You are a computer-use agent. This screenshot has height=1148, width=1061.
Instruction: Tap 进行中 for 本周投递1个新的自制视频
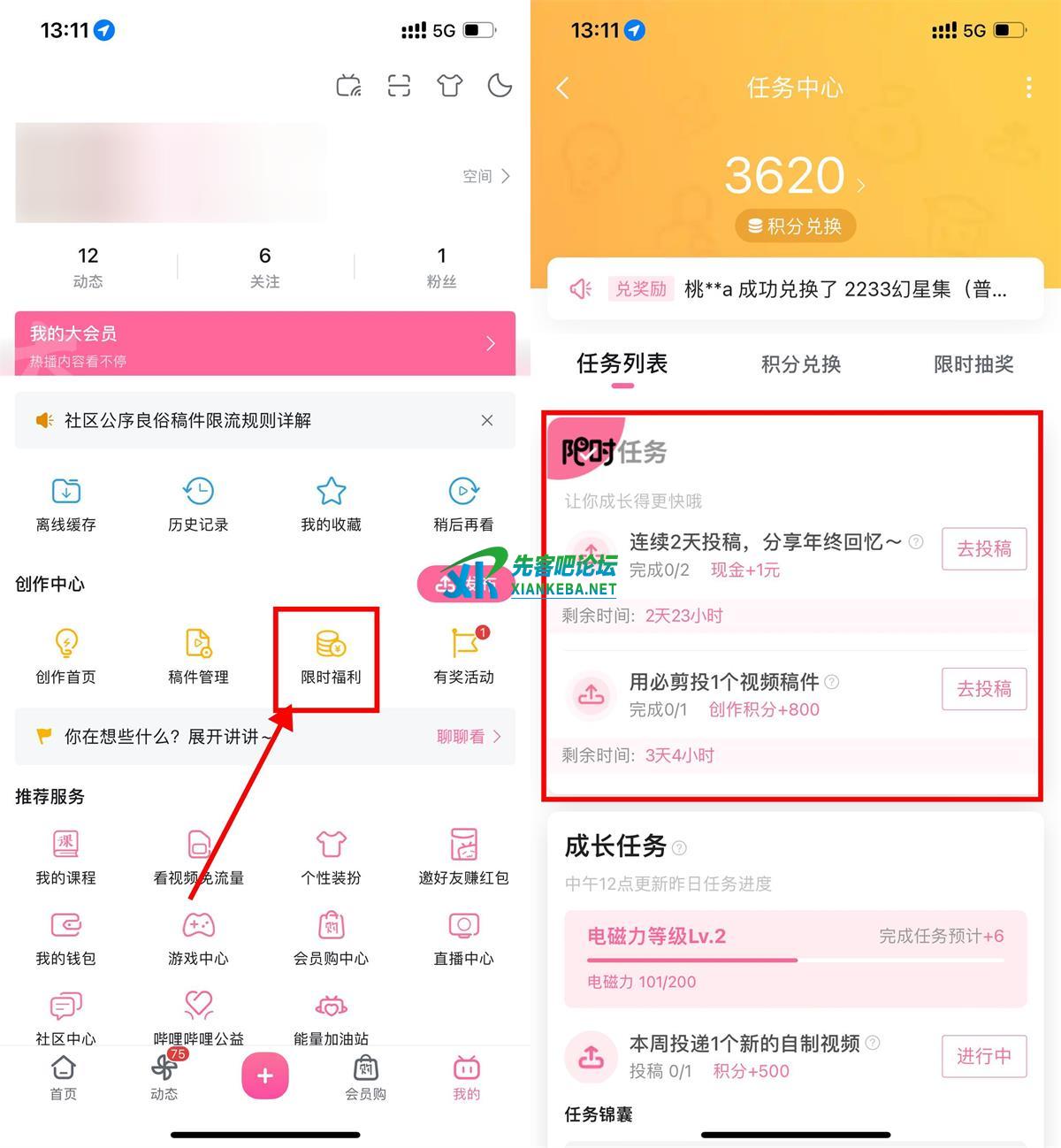[x=983, y=1056]
